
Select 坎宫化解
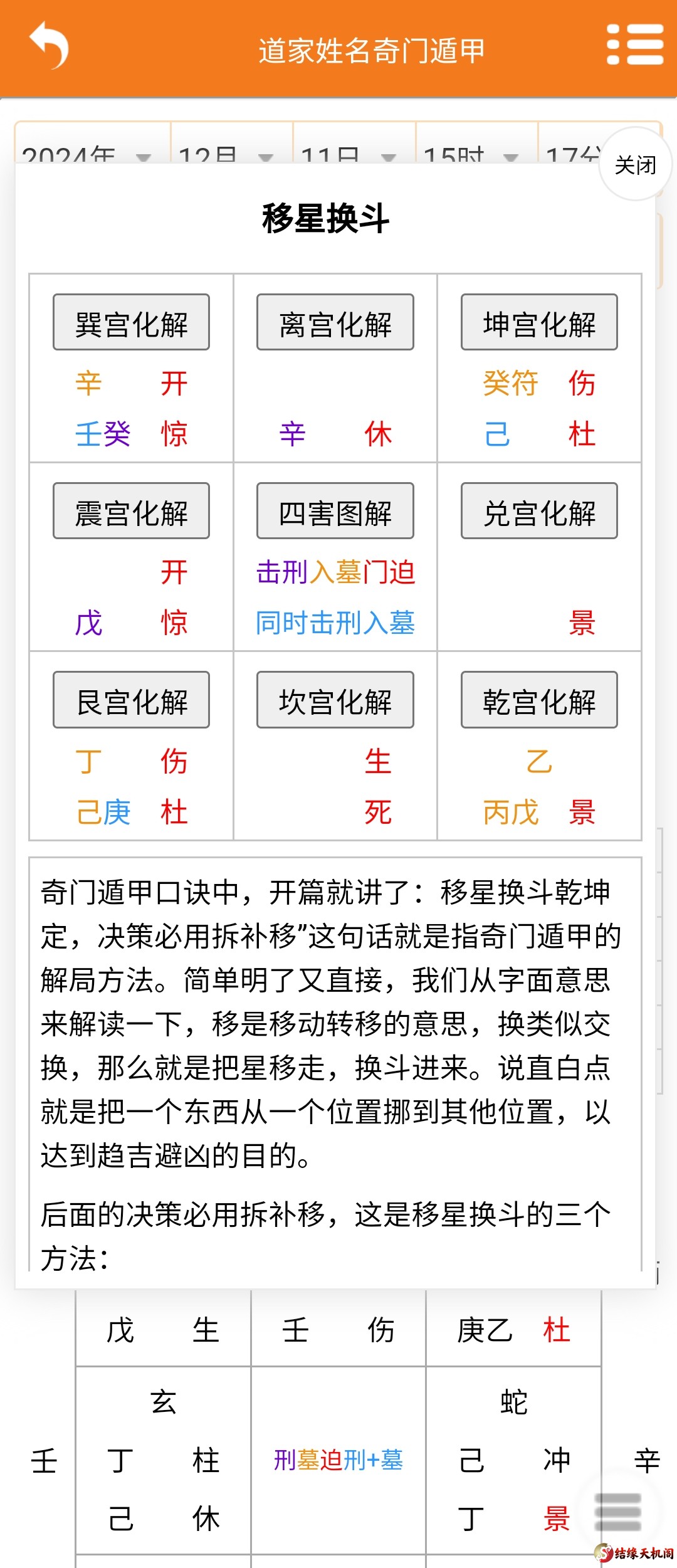click(335, 700)
